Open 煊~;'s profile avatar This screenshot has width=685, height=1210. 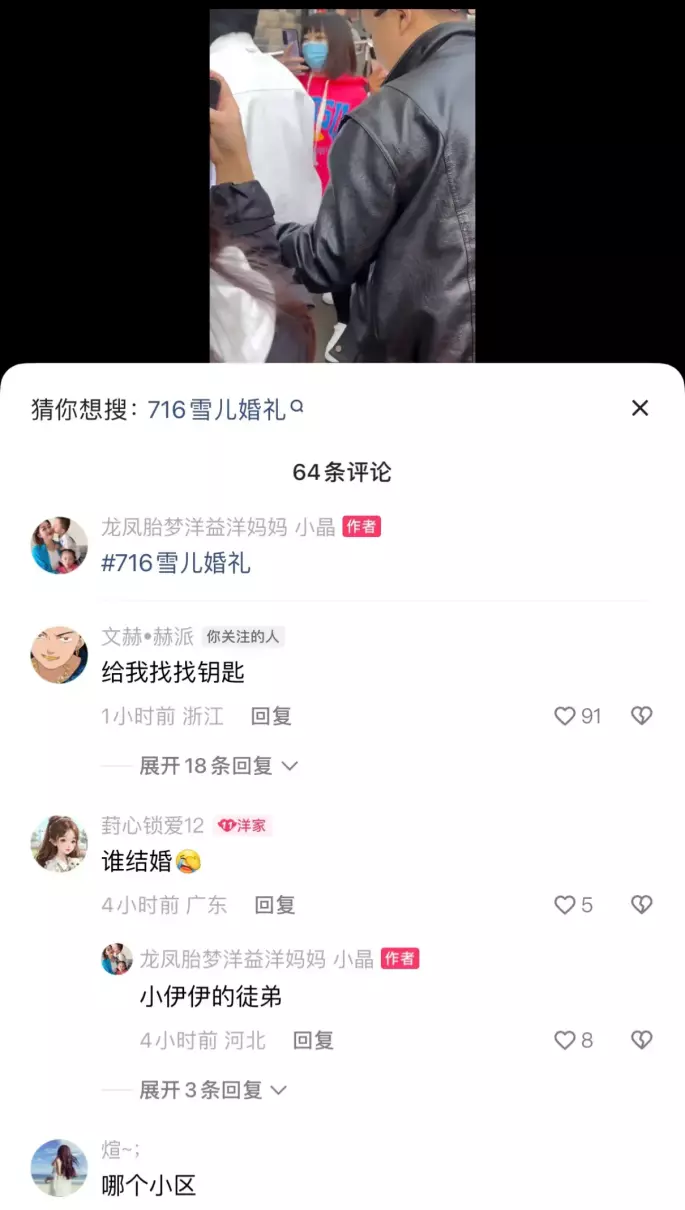(59, 1168)
